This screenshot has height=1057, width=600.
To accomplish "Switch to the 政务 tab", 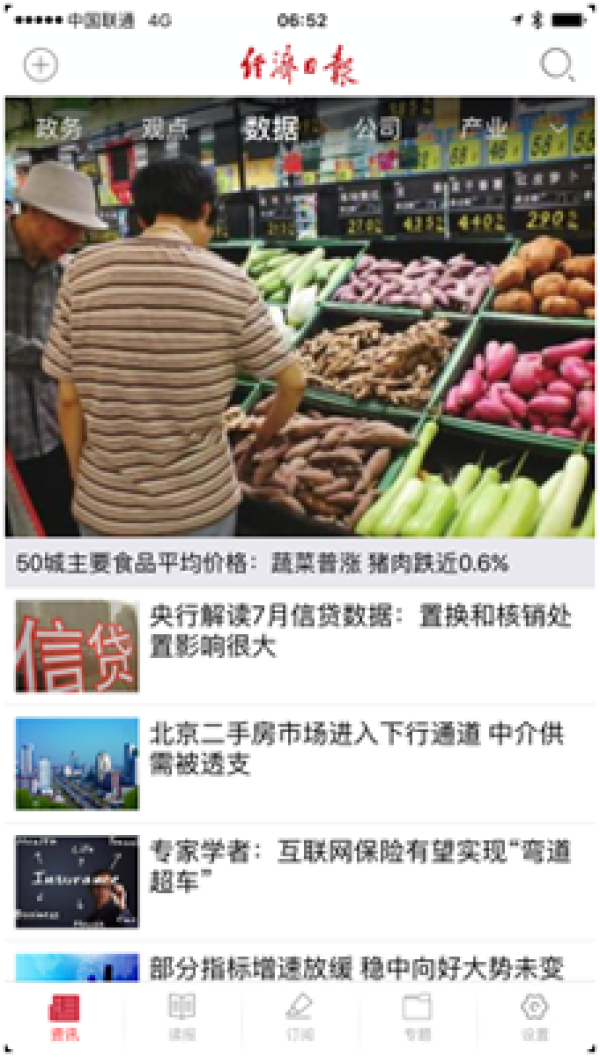I will pos(59,128).
